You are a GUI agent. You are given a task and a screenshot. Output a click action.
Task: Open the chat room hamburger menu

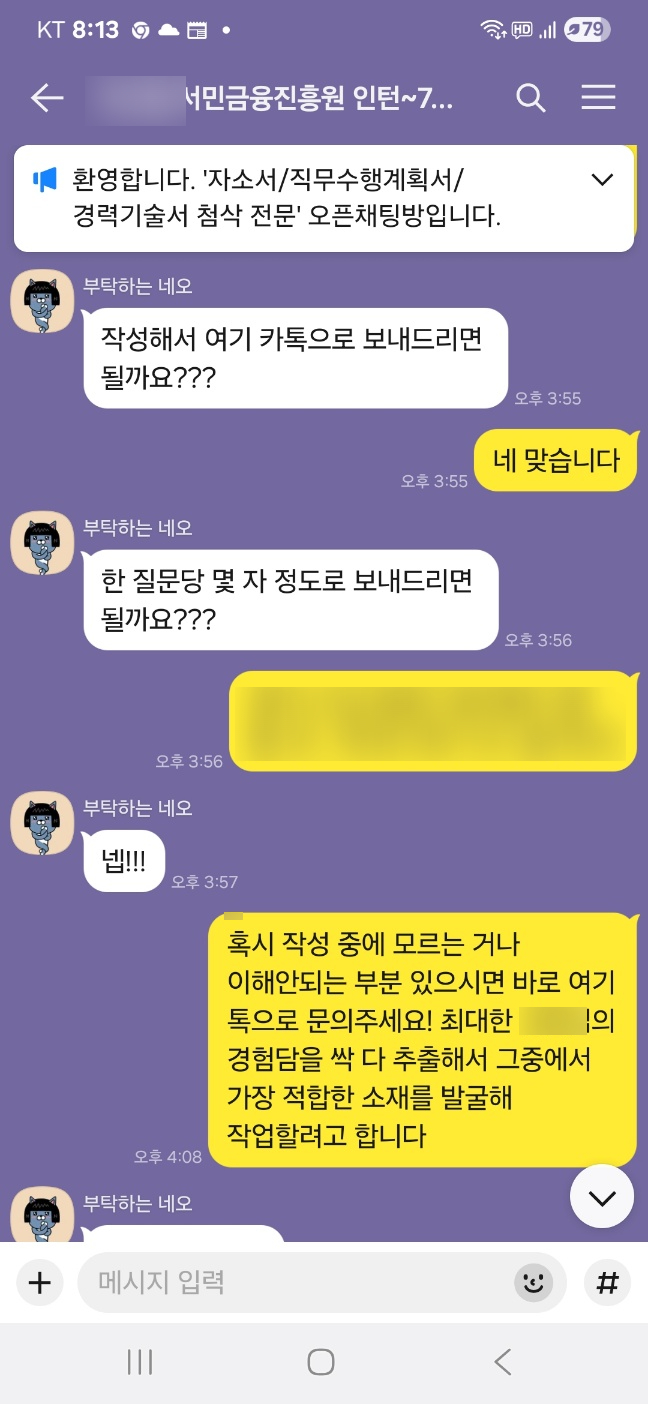598,98
